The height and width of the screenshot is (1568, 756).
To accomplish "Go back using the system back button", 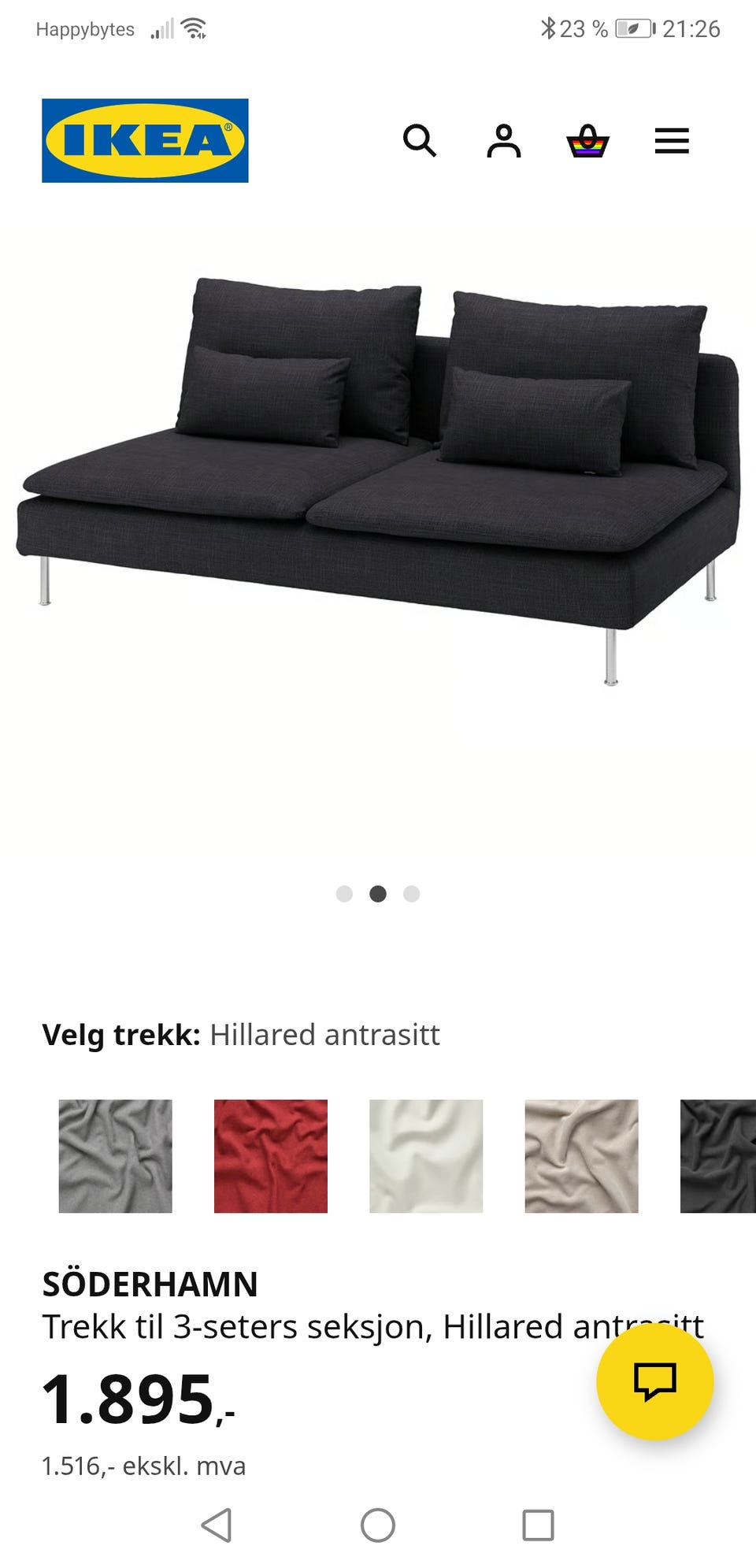I will pyautogui.click(x=217, y=1525).
